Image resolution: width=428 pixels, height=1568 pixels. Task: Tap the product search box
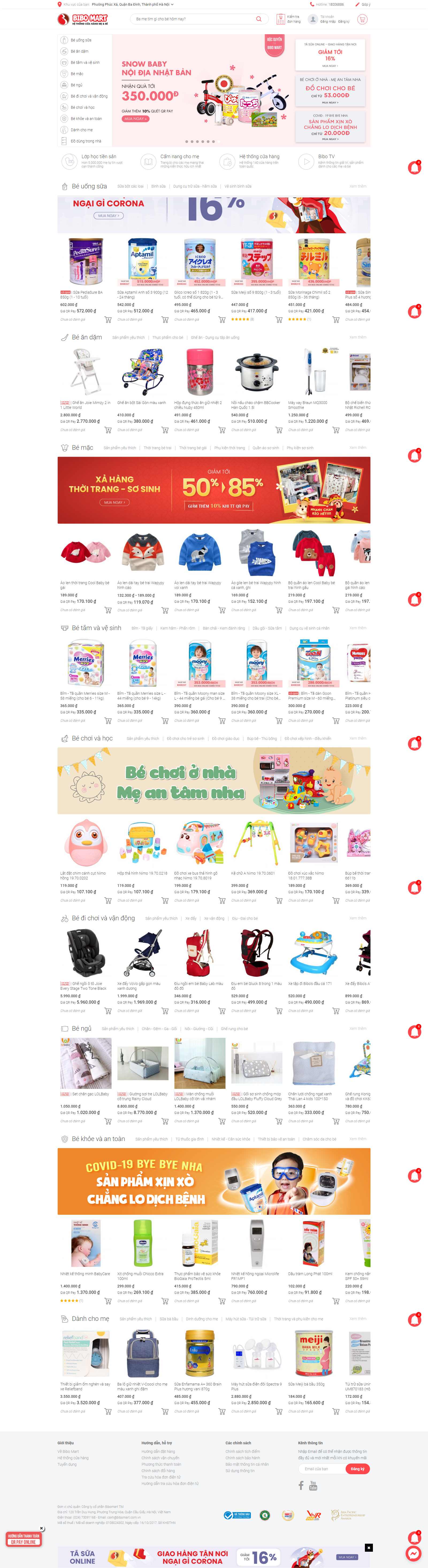(x=195, y=19)
